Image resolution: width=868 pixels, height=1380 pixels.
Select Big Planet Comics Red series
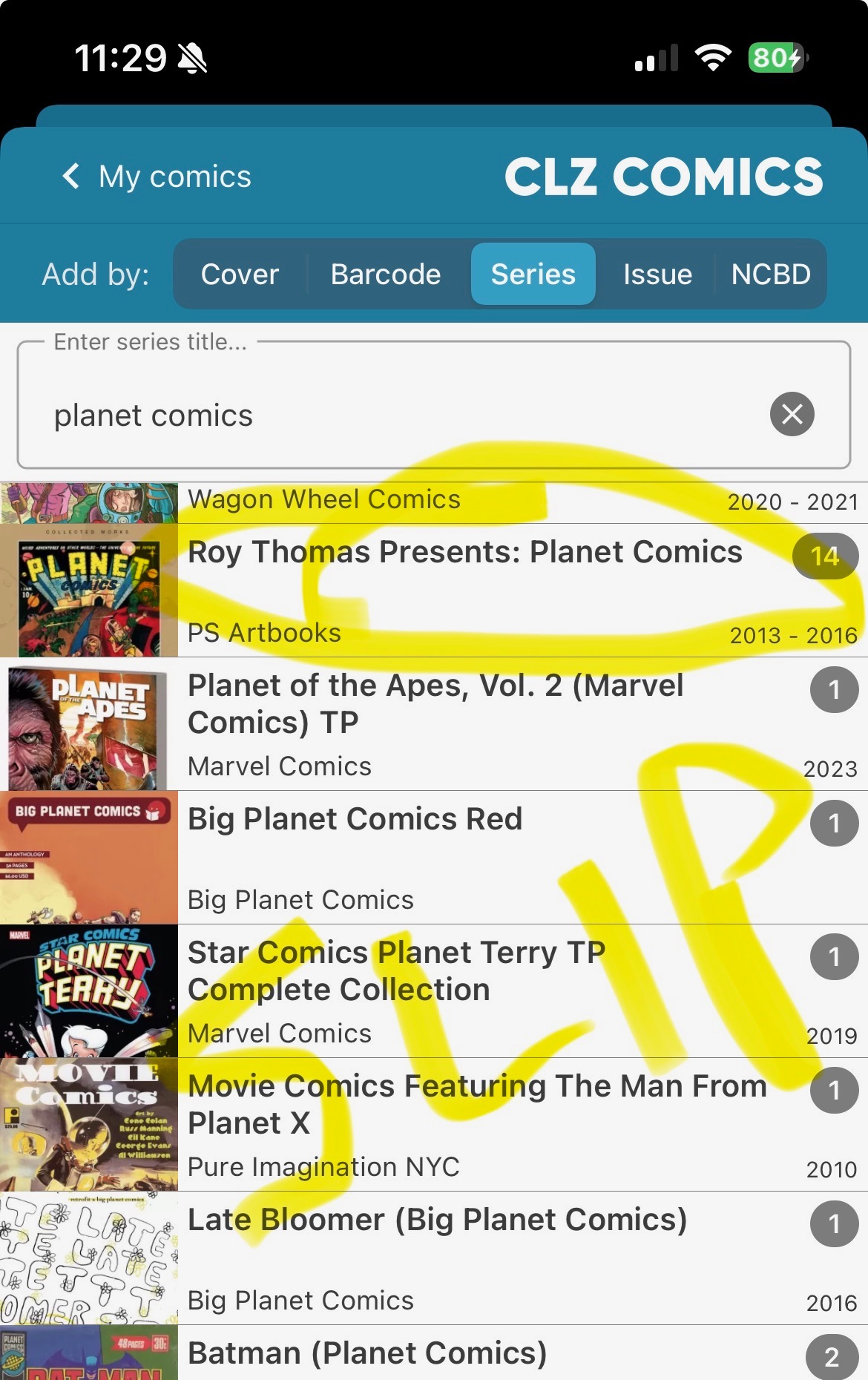(464, 858)
